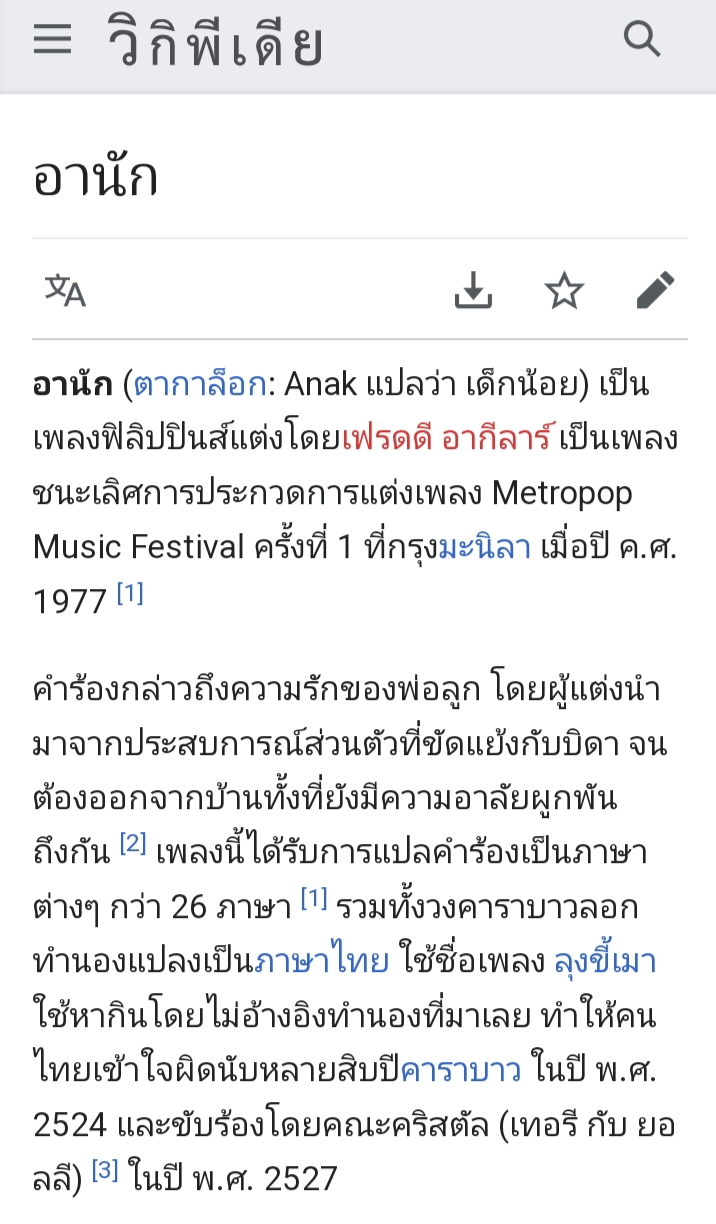The height and width of the screenshot is (1224, 716).
Task: Open citation [1] after 26 ภาษา
Action: click(x=314, y=898)
